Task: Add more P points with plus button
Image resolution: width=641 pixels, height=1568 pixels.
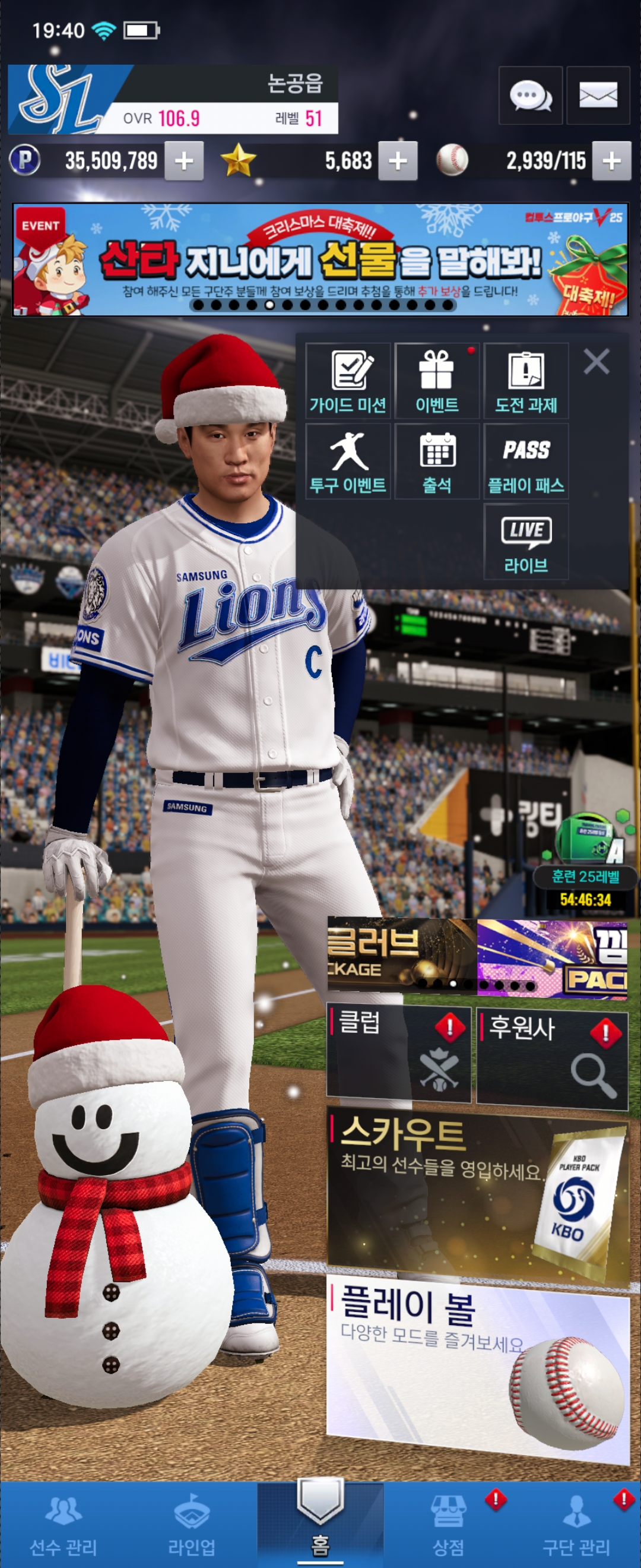Action: [x=183, y=161]
